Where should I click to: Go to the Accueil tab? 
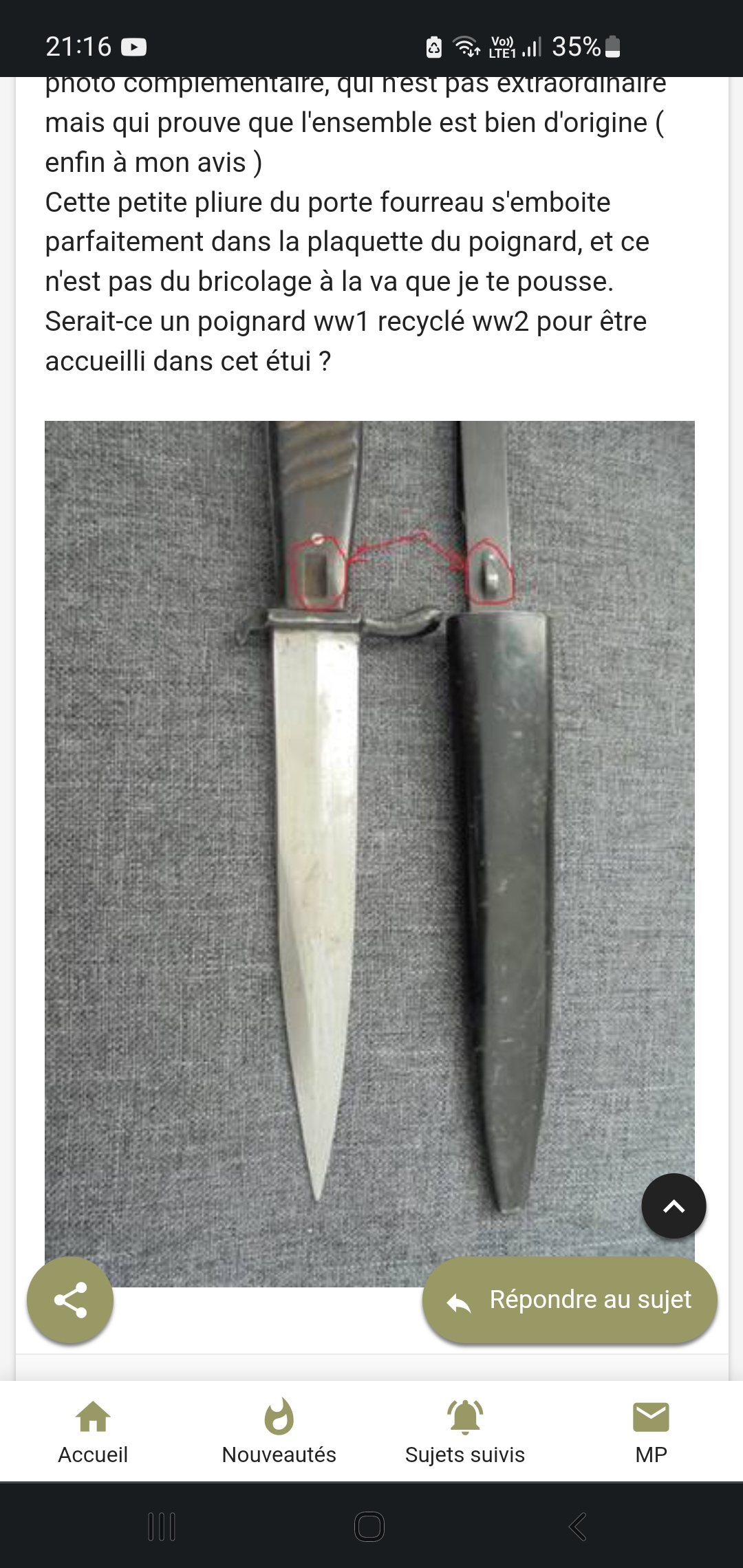coord(93,1433)
